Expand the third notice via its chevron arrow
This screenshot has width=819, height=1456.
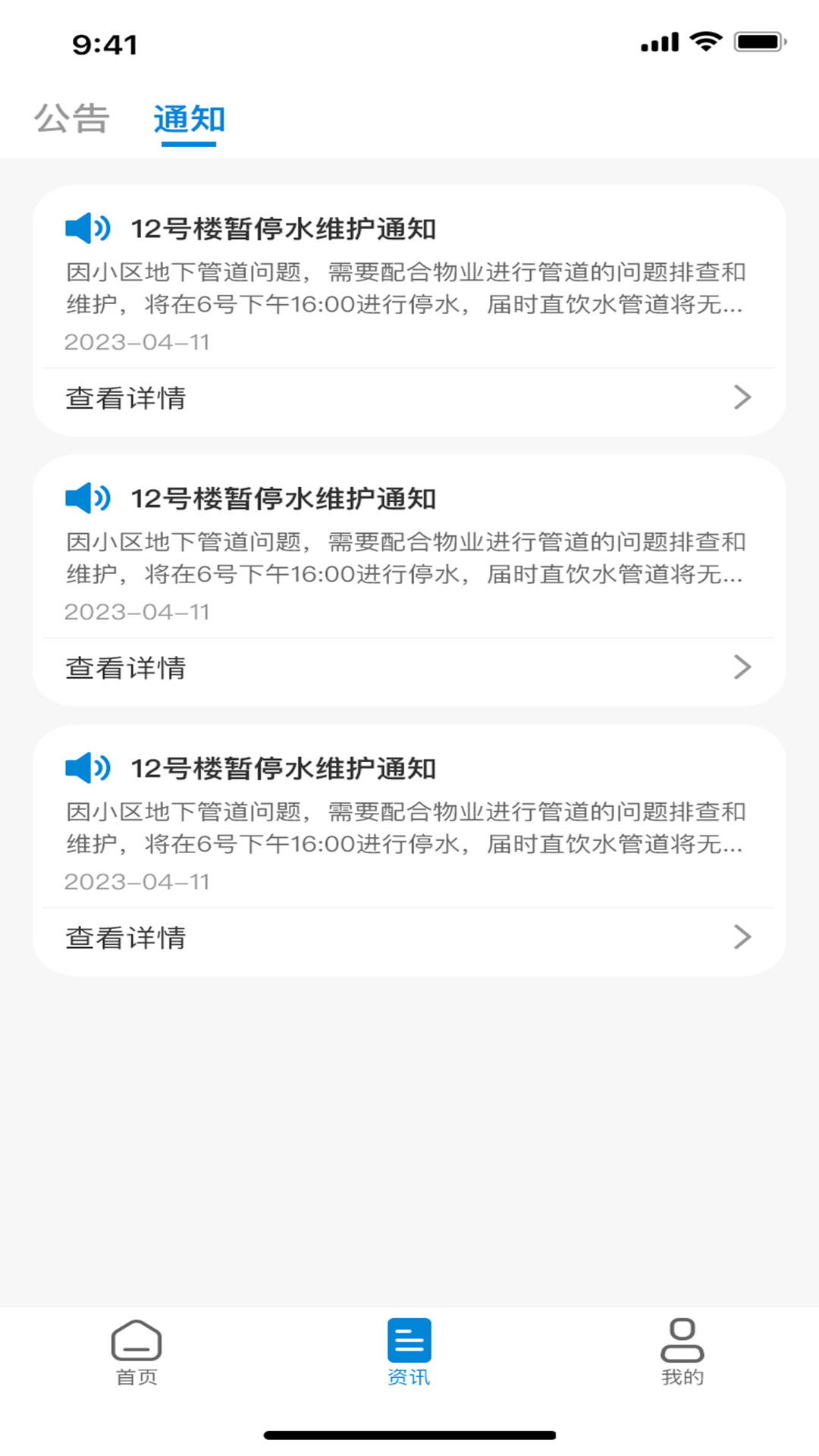(x=742, y=937)
